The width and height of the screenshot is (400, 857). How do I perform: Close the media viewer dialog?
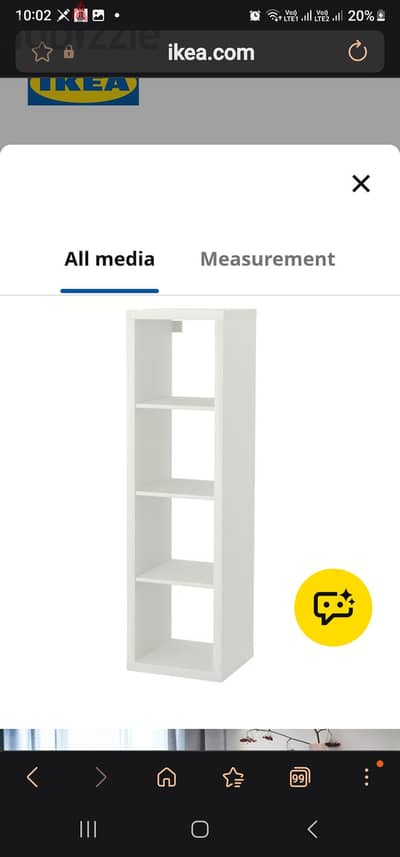(x=361, y=184)
